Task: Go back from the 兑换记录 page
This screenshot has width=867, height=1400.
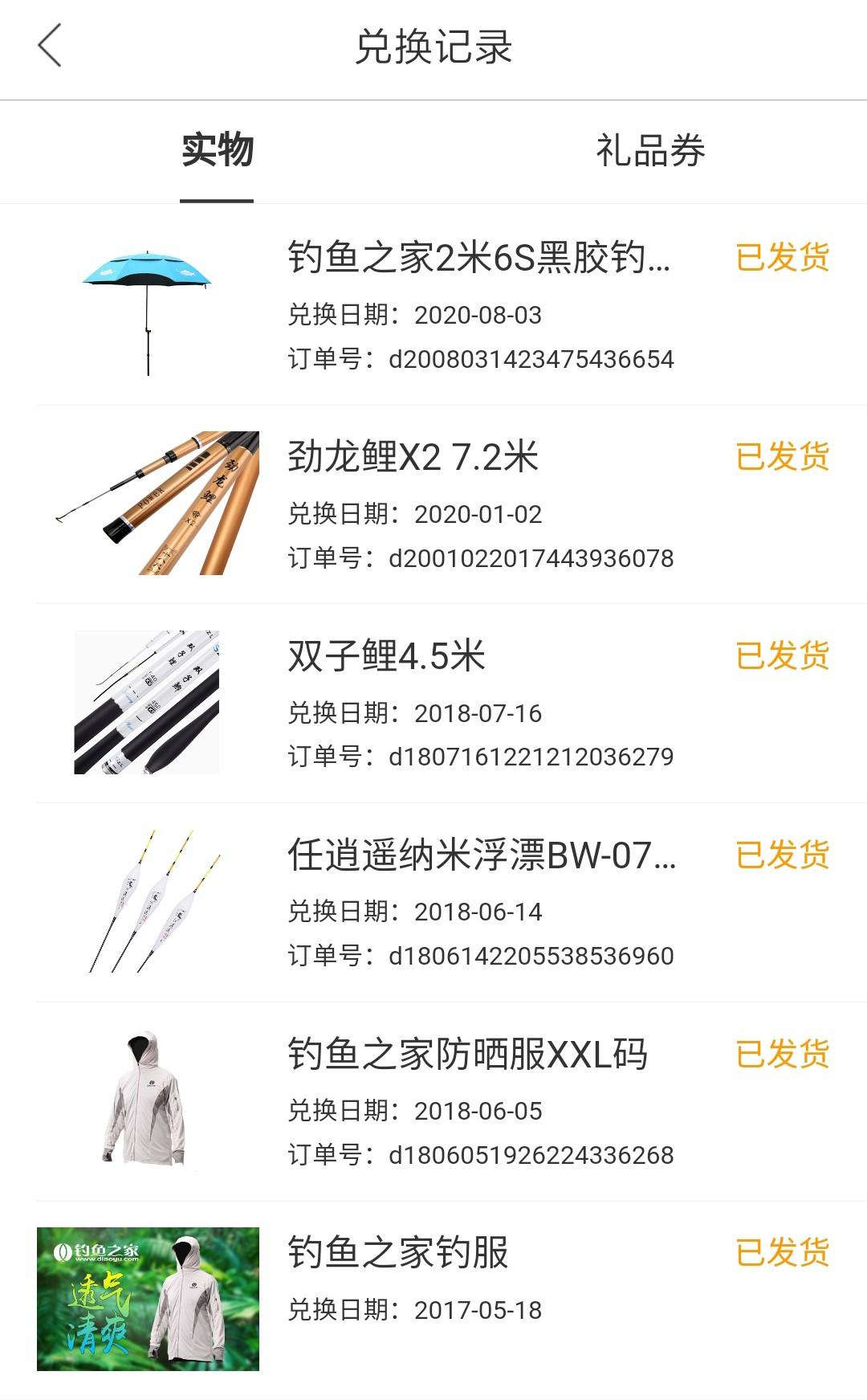Action: (50, 46)
